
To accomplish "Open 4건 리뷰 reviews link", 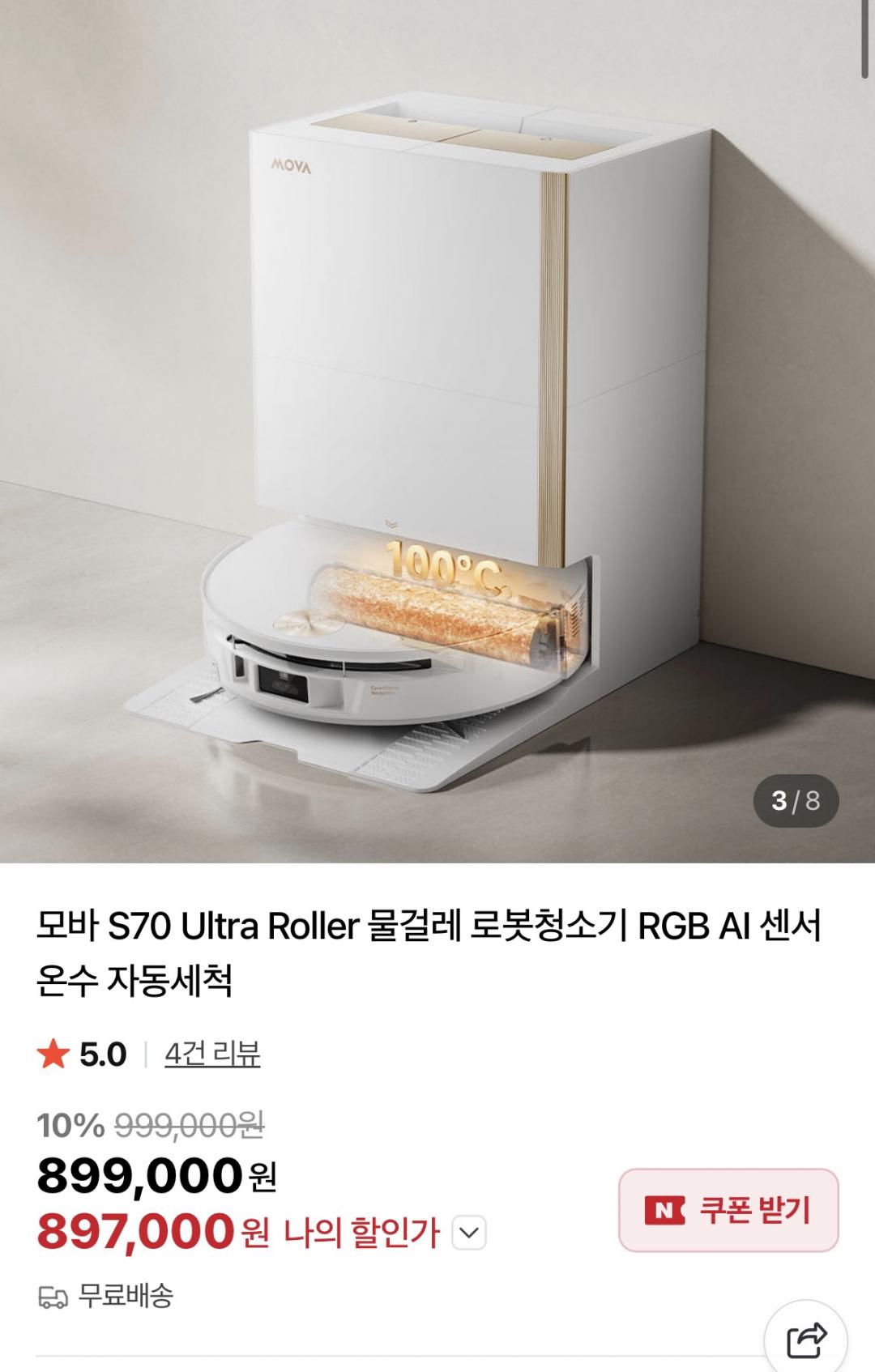I will (x=215, y=1055).
